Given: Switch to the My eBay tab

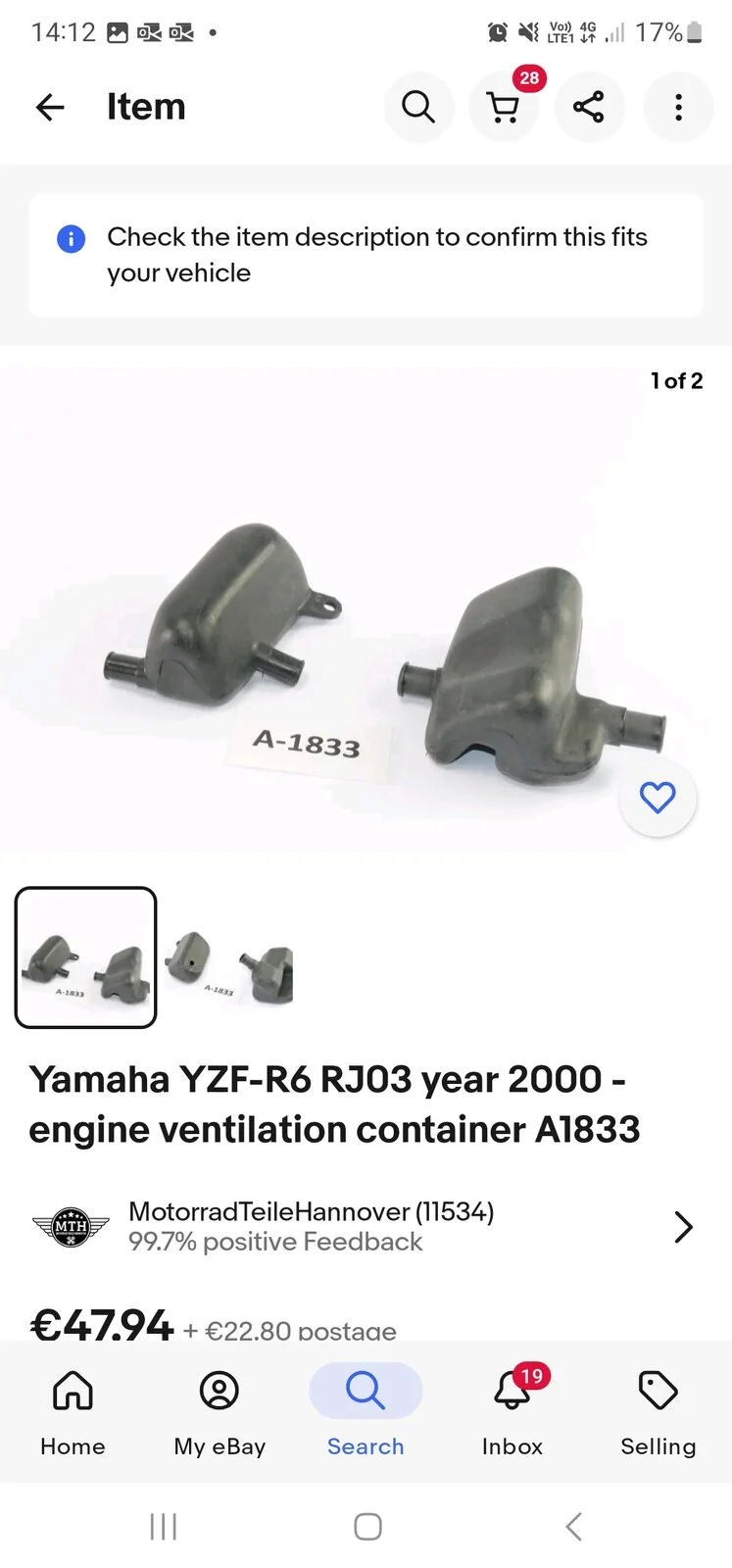Looking at the screenshot, I should pyautogui.click(x=220, y=1411).
